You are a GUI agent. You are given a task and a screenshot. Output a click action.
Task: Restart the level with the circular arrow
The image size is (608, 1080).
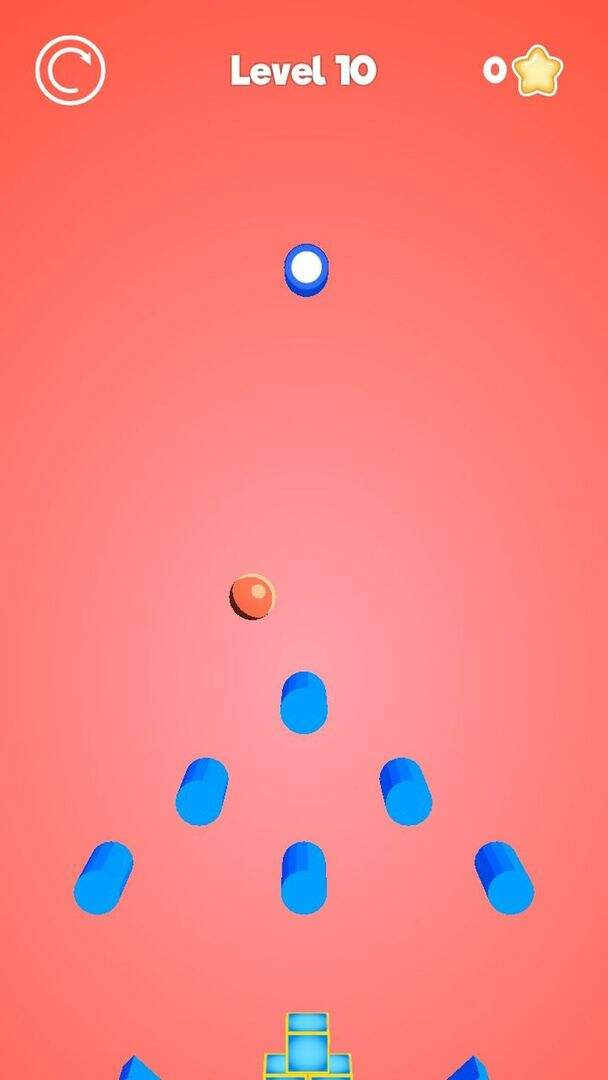point(70,69)
